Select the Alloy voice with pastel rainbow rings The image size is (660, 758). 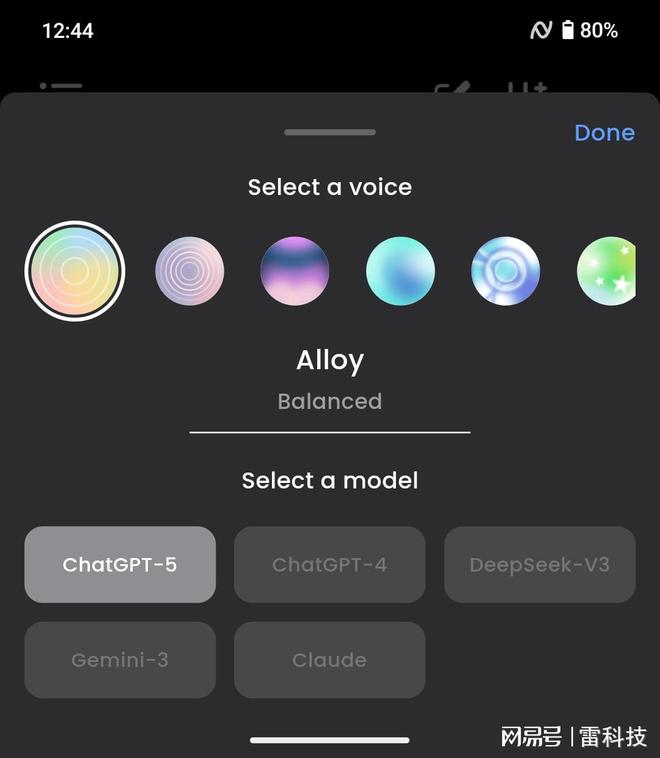point(75,271)
